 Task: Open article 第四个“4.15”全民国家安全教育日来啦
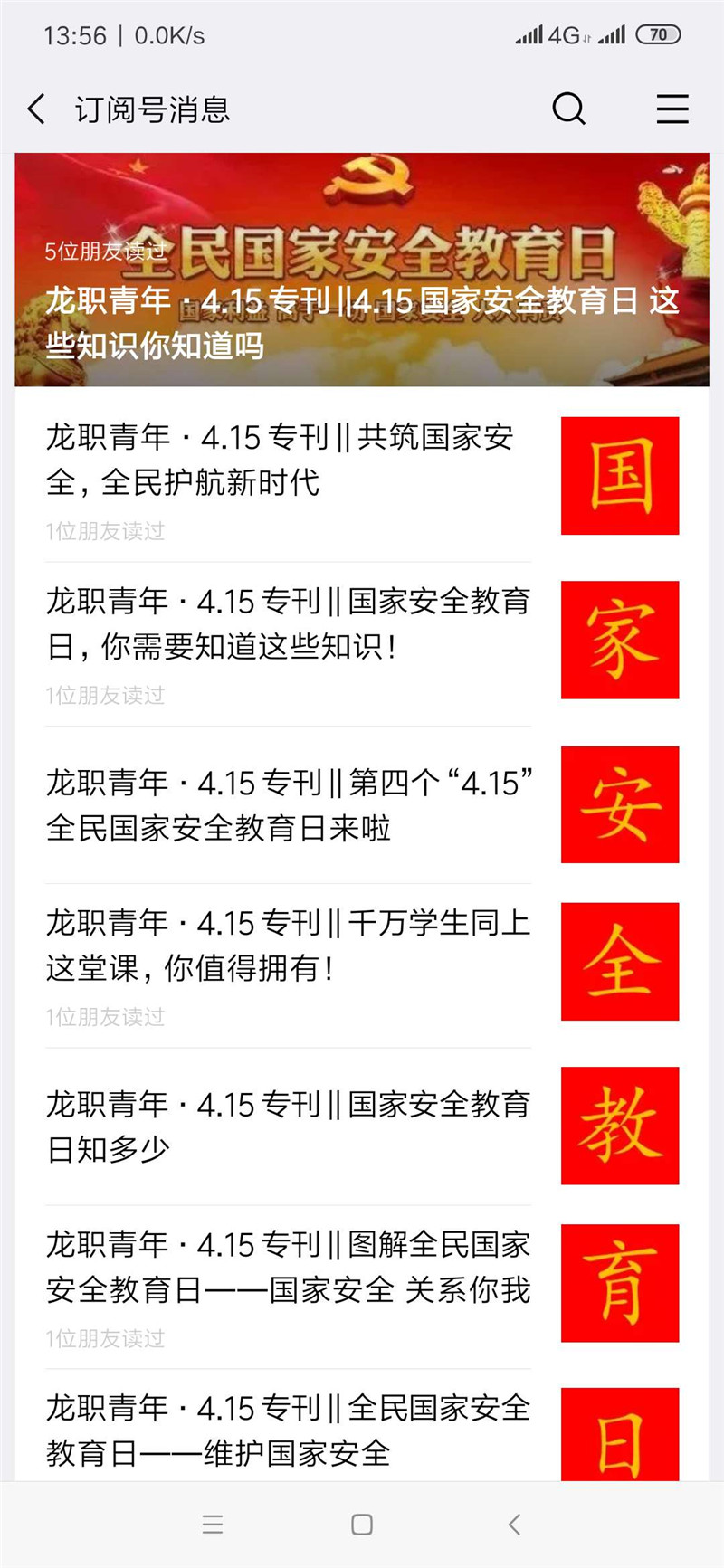(x=288, y=804)
